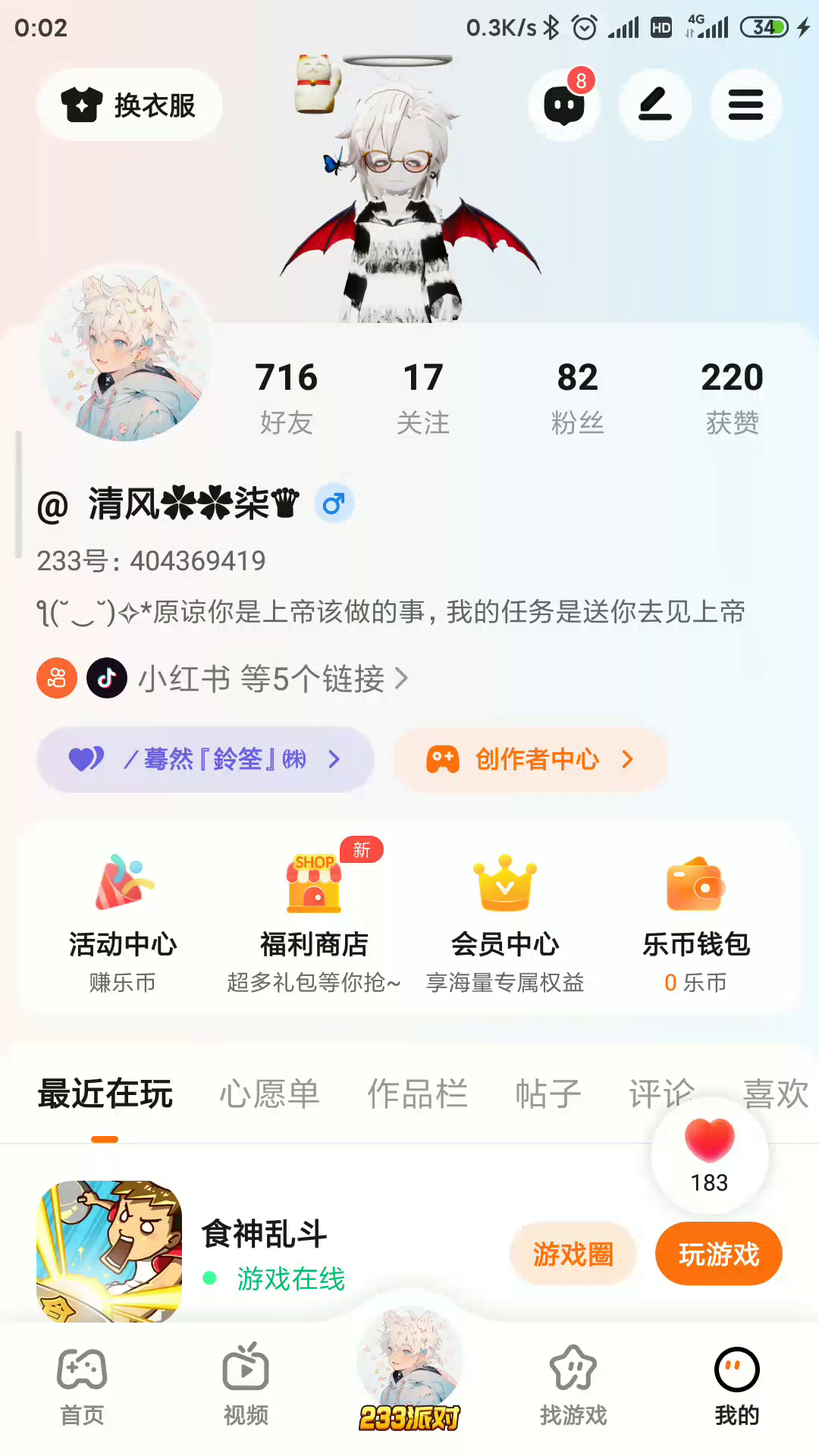Tap the 换衣服 outfit button
Viewport: 819px width, 1456px height.
(130, 105)
